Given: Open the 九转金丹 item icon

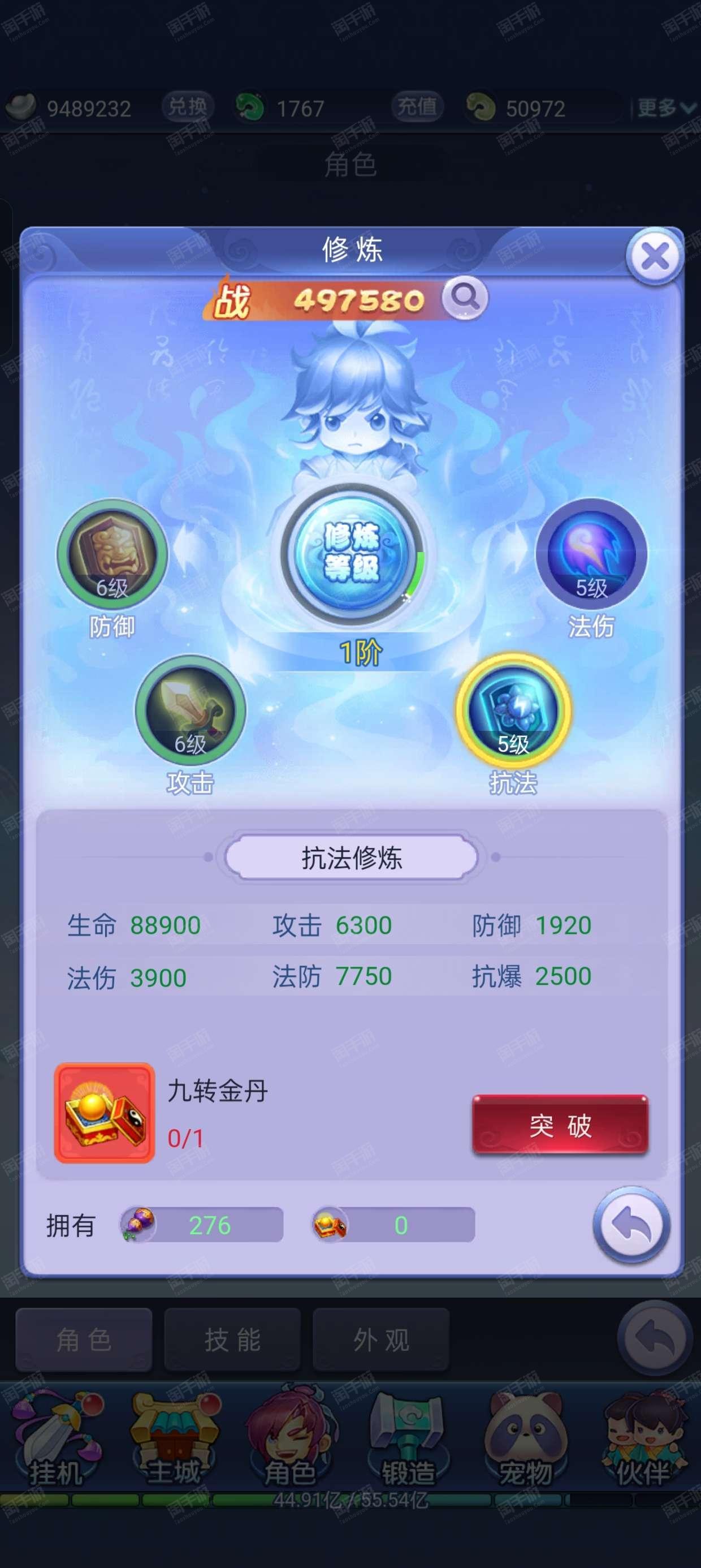Looking at the screenshot, I should [105, 1113].
